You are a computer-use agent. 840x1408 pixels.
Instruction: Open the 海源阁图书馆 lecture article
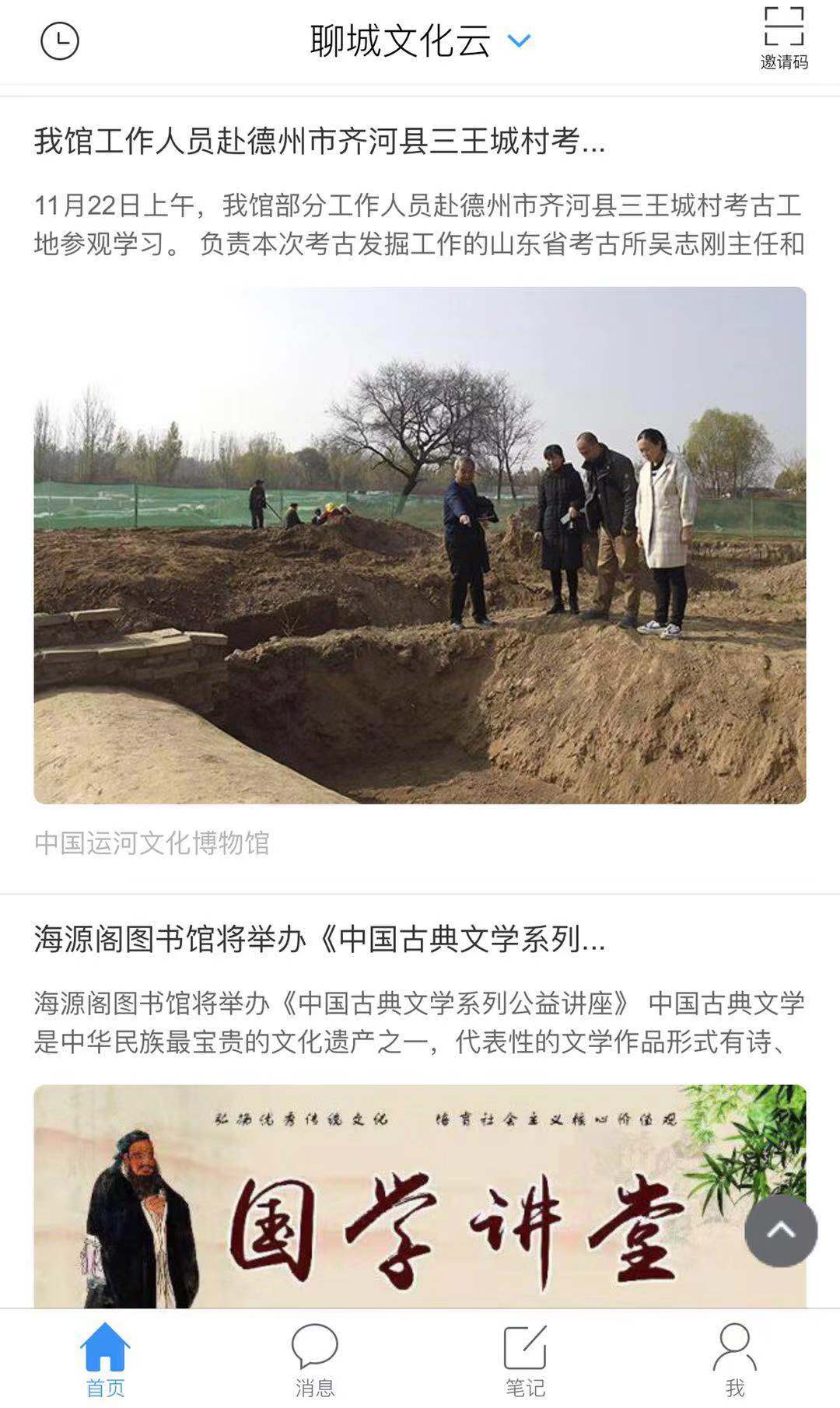pyautogui.click(x=320, y=939)
